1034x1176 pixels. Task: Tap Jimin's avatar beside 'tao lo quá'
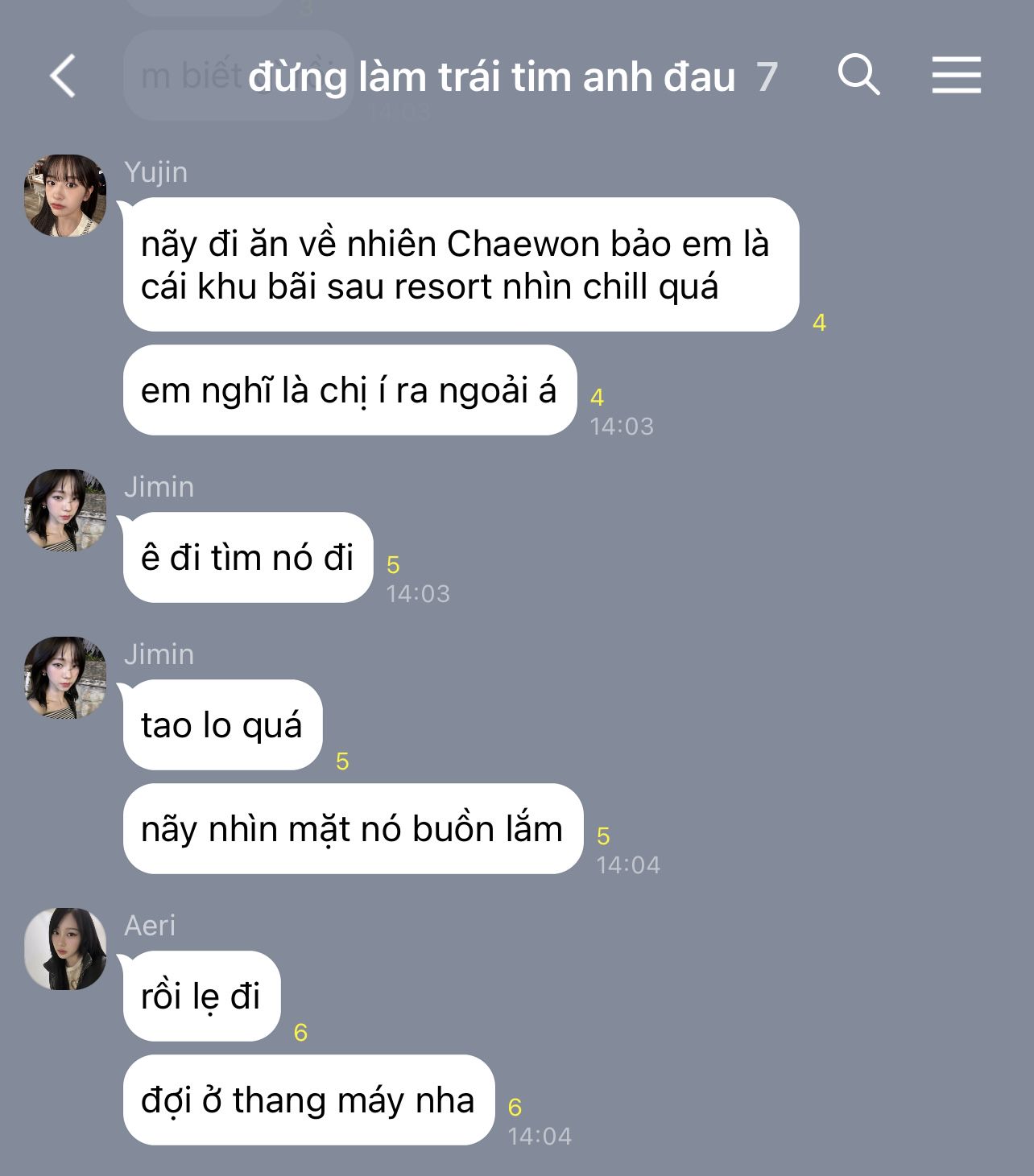point(65,678)
